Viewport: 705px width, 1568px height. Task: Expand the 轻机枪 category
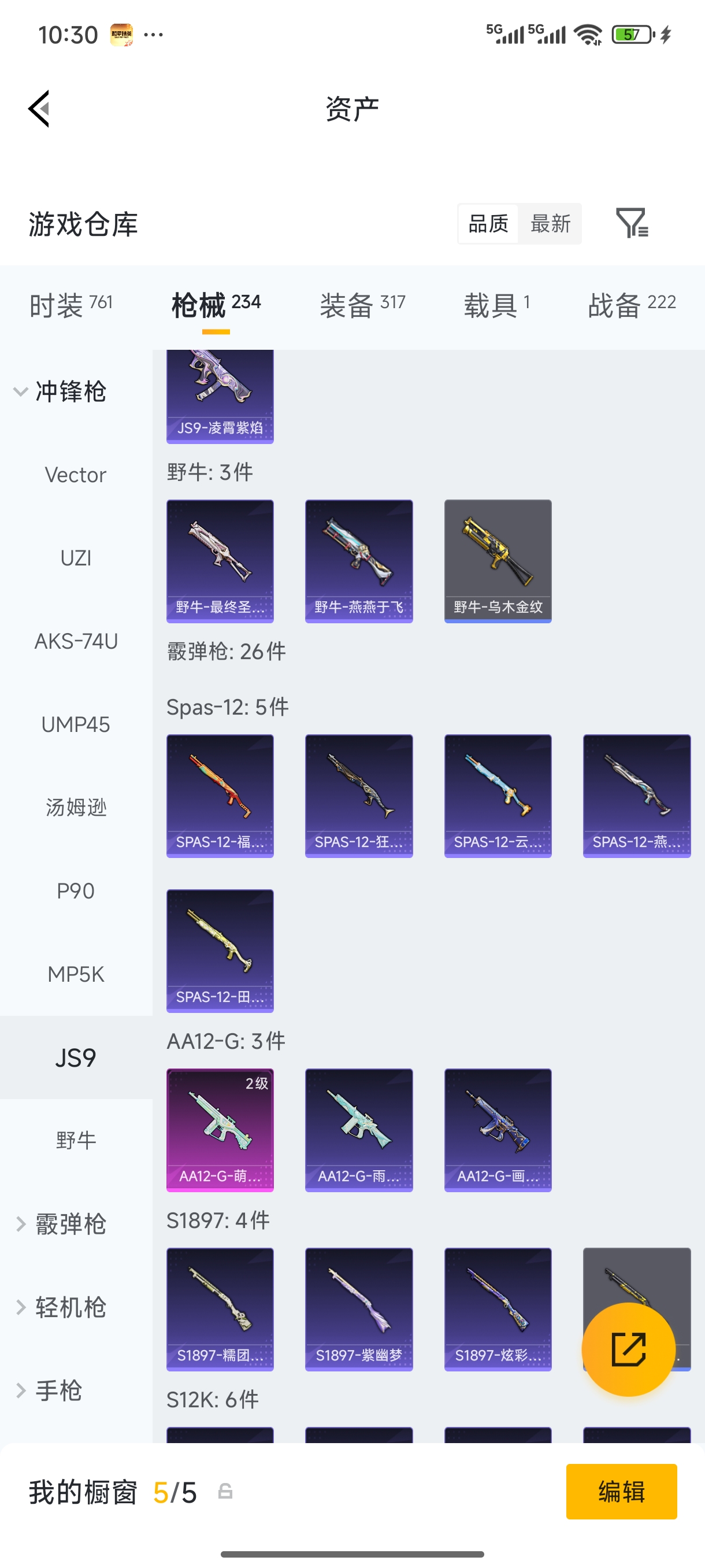coord(61,1307)
